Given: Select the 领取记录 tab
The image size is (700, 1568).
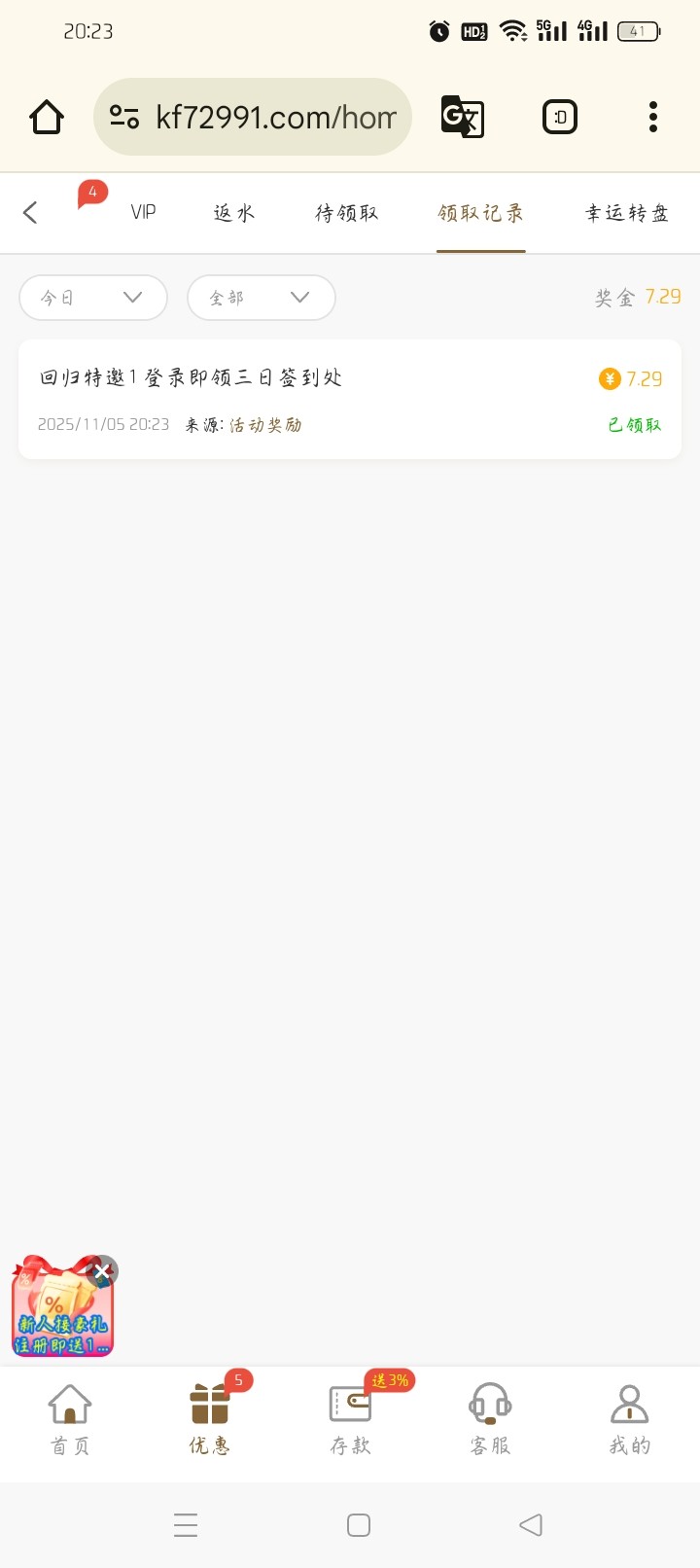Looking at the screenshot, I should tap(480, 213).
